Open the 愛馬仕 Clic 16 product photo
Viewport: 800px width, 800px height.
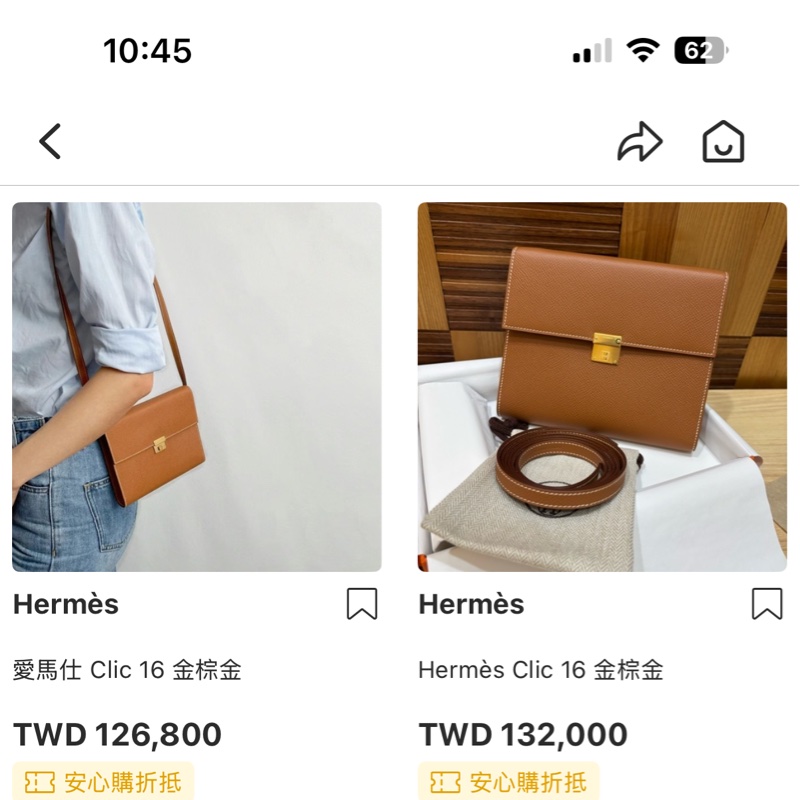click(197, 387)
